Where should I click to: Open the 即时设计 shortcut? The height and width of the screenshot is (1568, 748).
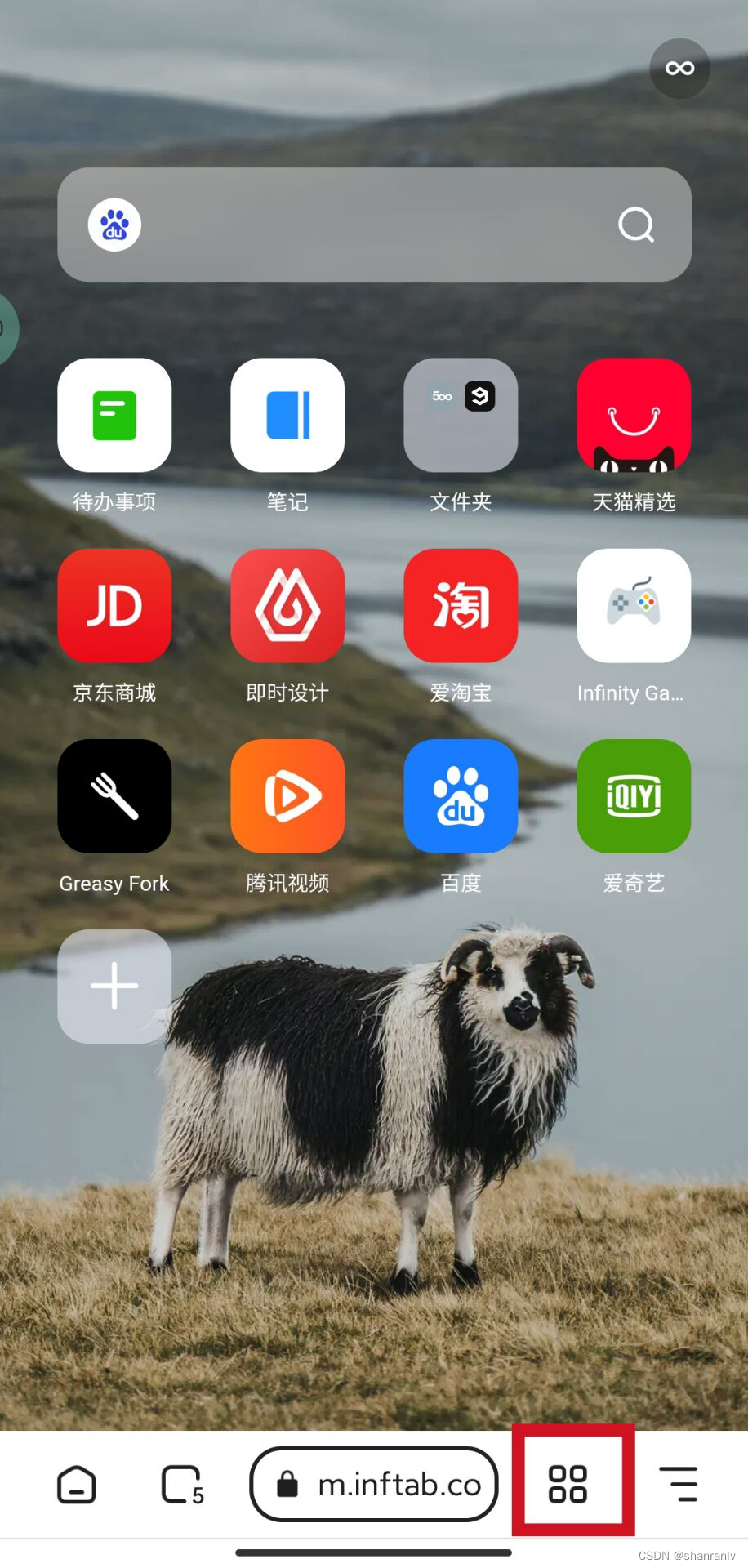[x=287, y=605]
